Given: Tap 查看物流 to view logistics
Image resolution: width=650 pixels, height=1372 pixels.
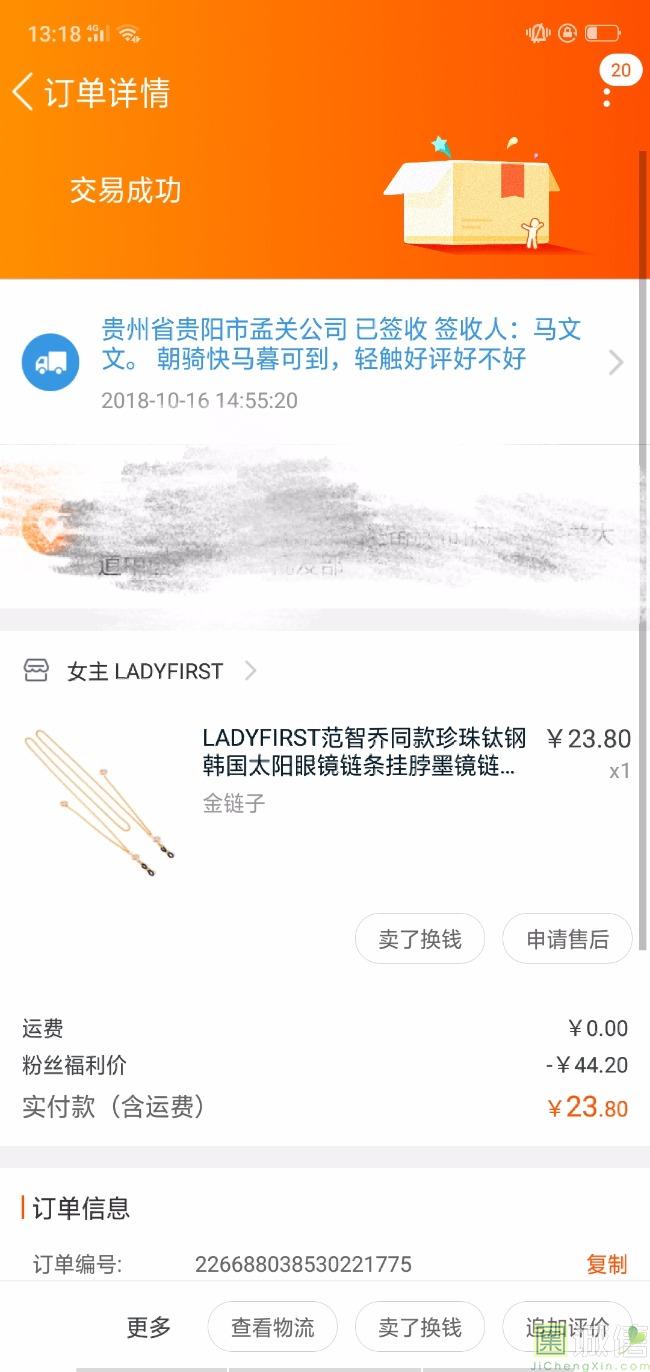Looking at the screenshot, I should tap(272, 1327).
